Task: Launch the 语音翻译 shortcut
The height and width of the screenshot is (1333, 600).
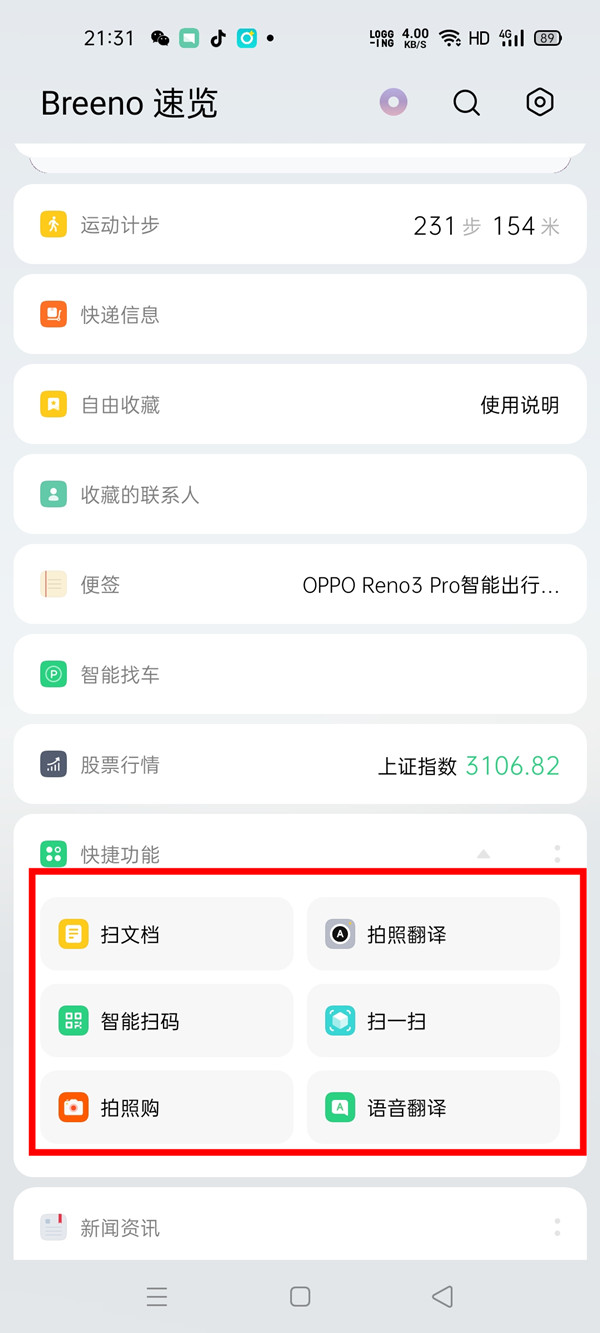Action: click(x=432, y=1108)
